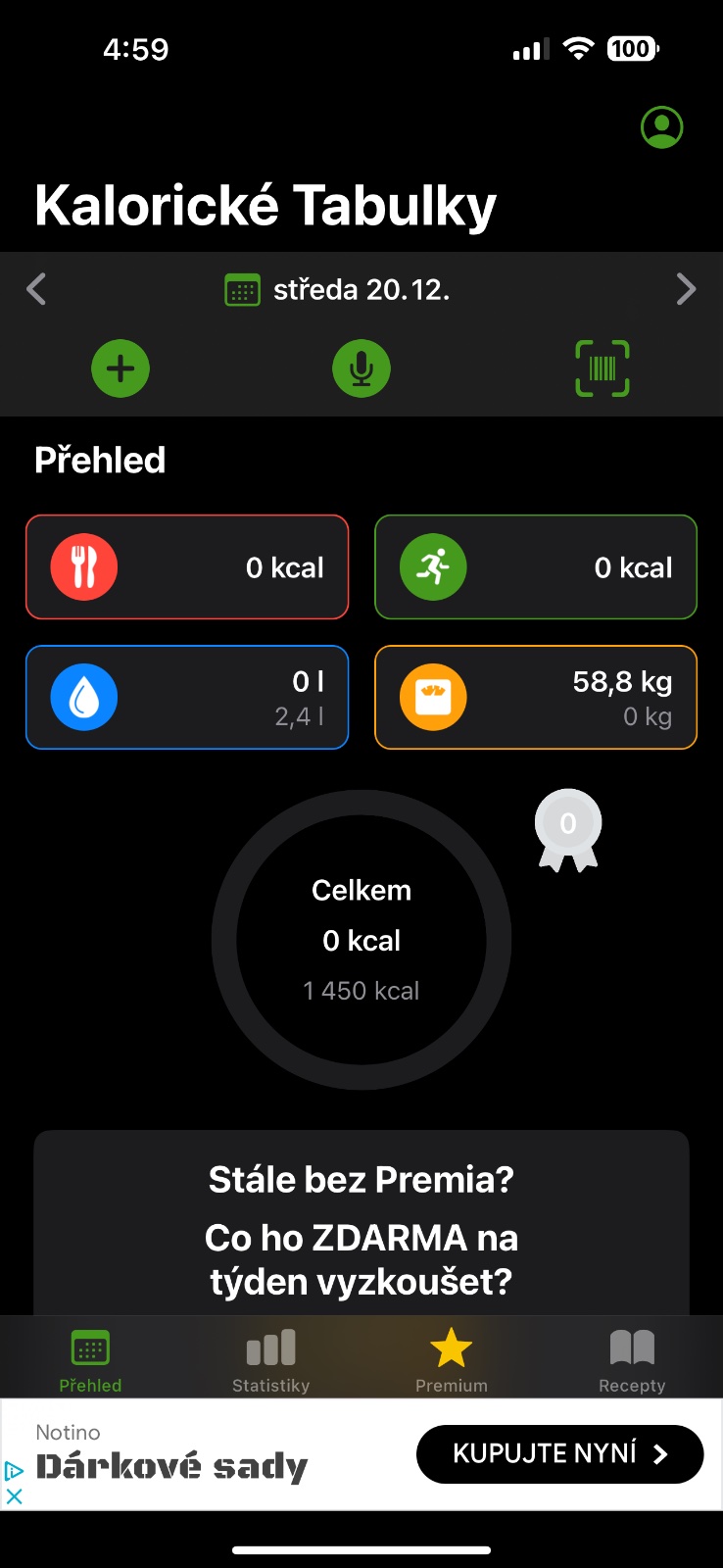Select the Přehled tab
The image size is (723, 1568).
pos(90,1360)
